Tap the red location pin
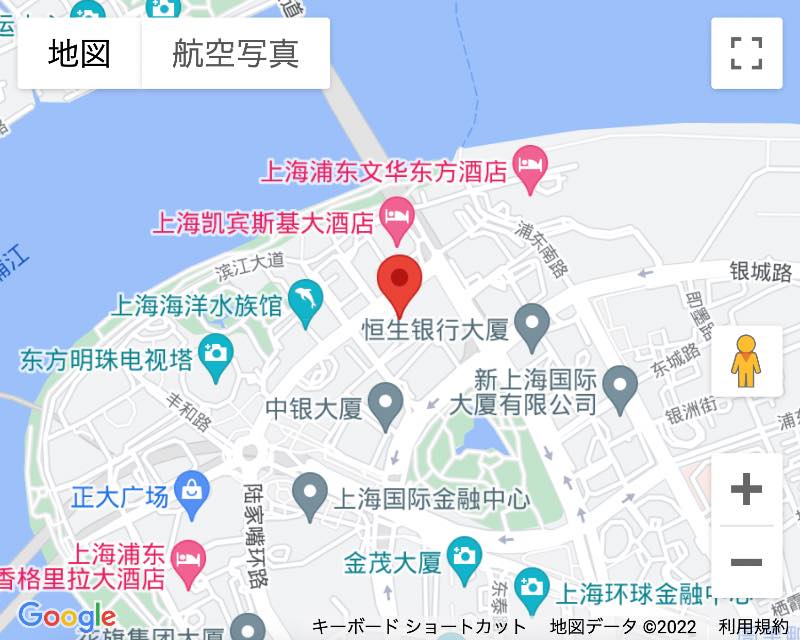Viewport: 800px width, 640px height. click(399, 283)
